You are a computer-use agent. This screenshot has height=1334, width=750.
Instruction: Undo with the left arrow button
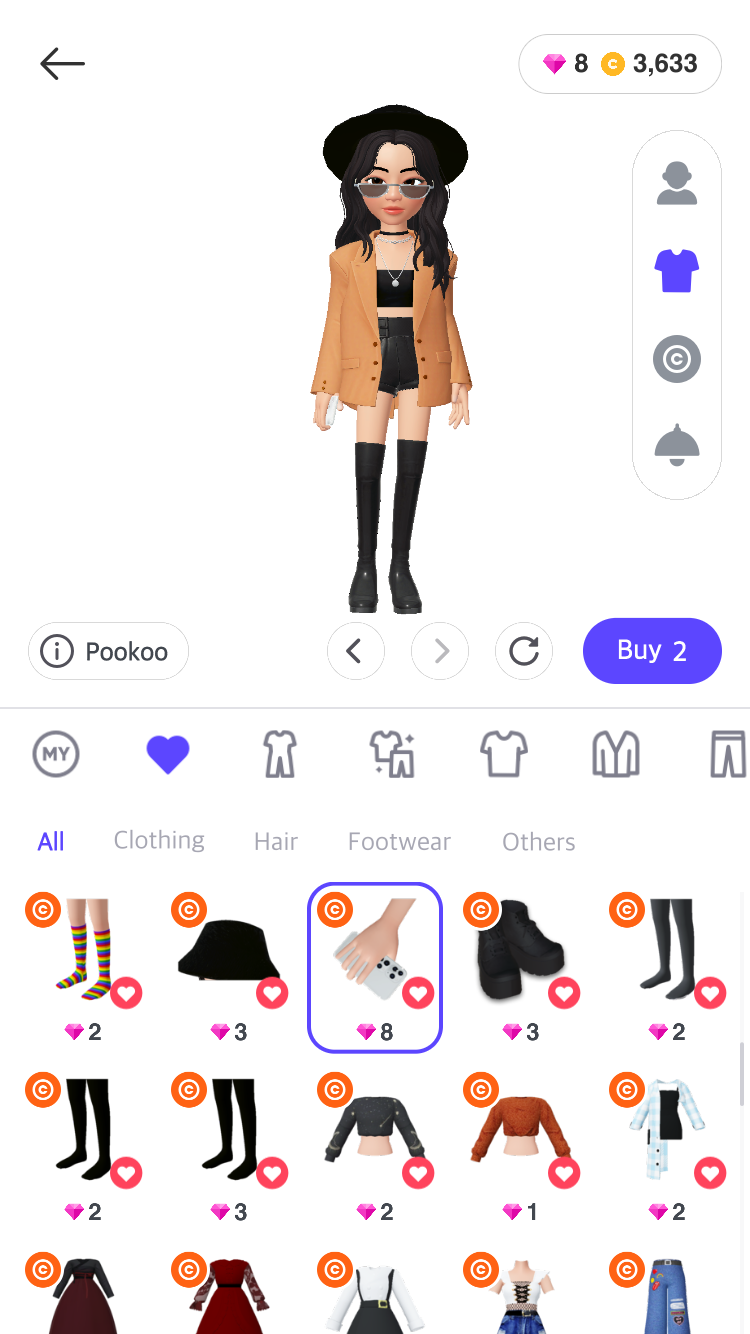coord(355,652)
